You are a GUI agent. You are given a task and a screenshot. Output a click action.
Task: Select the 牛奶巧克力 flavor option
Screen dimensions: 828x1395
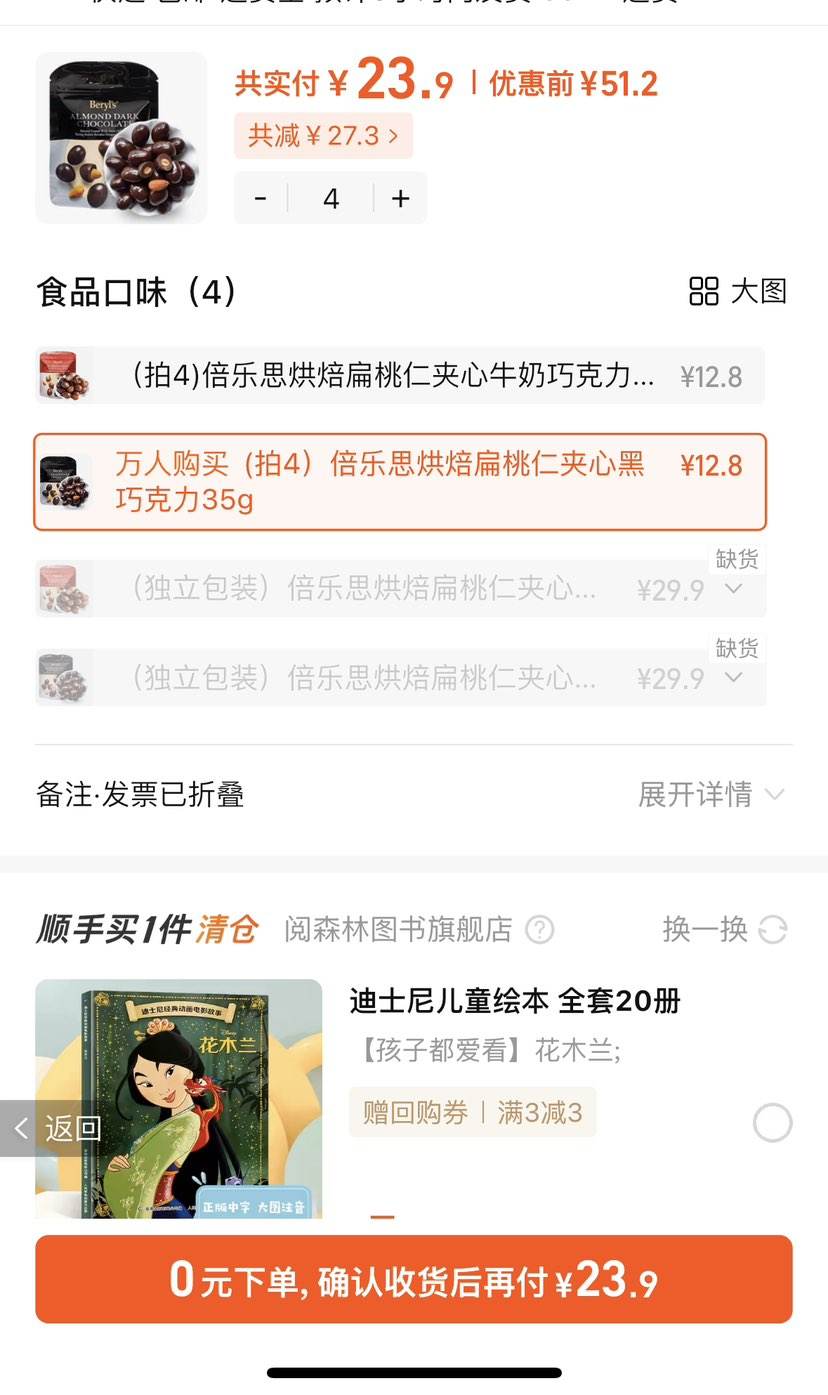click(400, 376)
